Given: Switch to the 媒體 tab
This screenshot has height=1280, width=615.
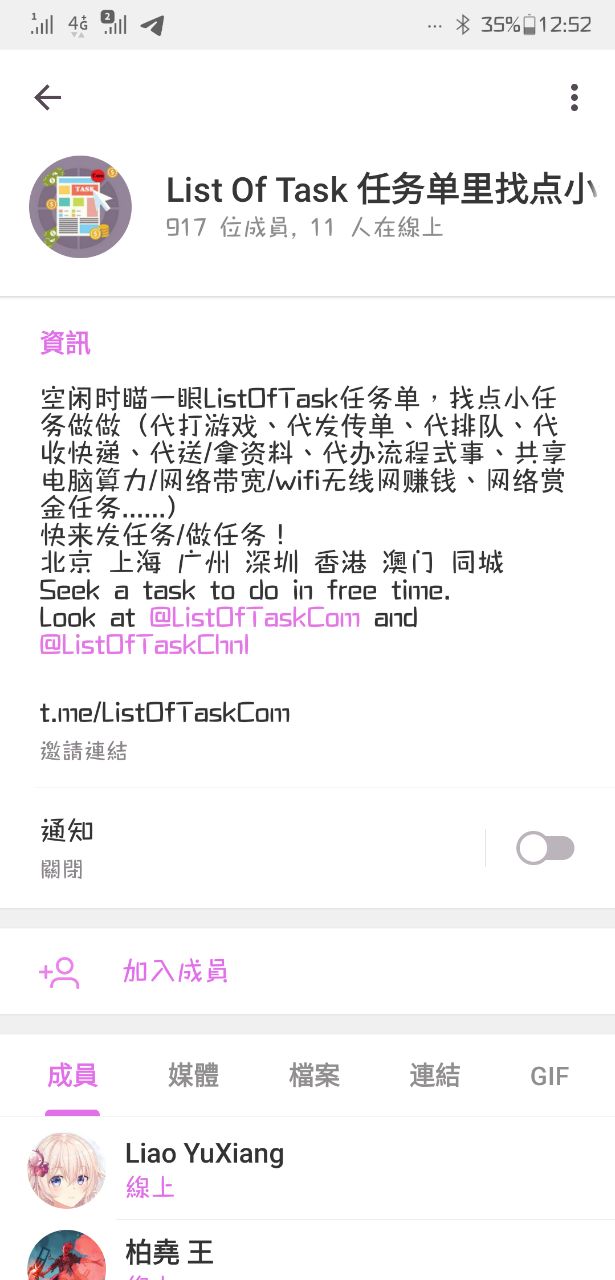Looking at the screenshot, I should coord(193,1076).
